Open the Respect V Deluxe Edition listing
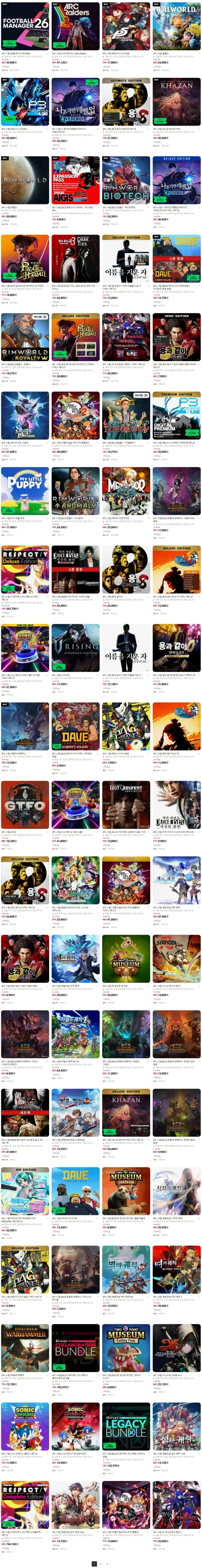The width and height of the screenshot is (202, 1568). [x=25, y=570]
